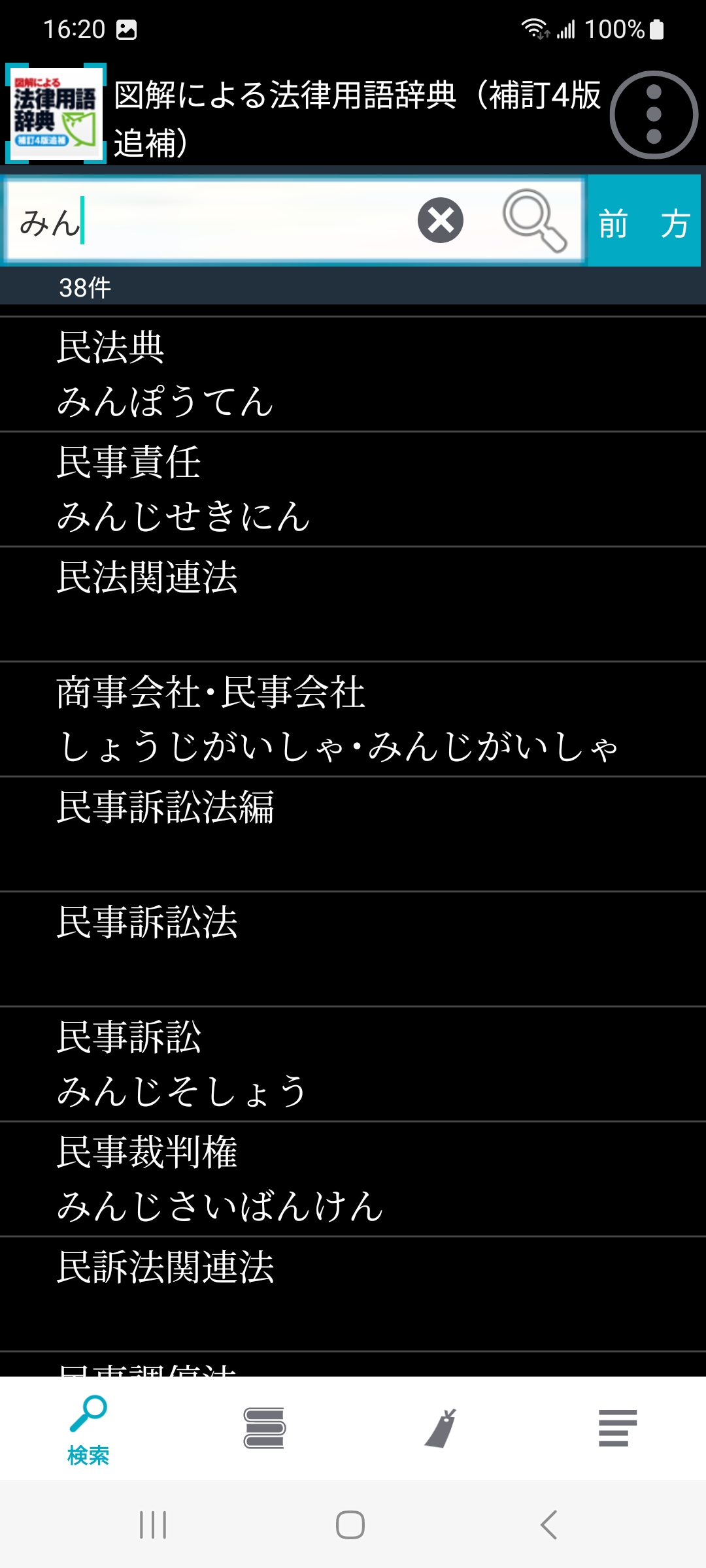Open the entry 民事訴訟 みんじそしょう
The height and width of the screenshot is (1568, 706).
tap(353, 1064)
